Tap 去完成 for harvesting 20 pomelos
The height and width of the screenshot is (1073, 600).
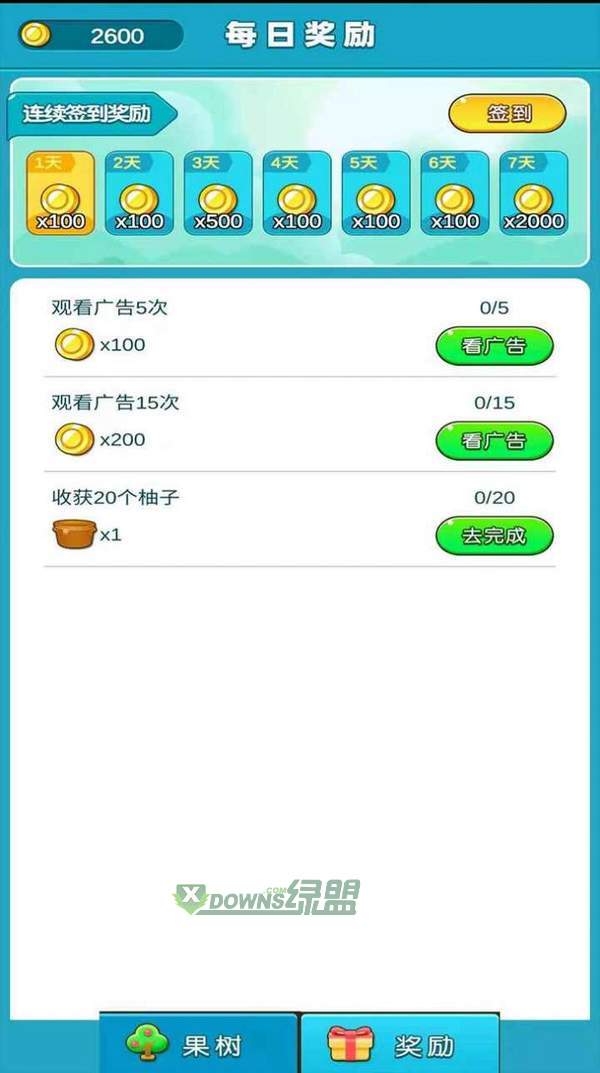494,536
